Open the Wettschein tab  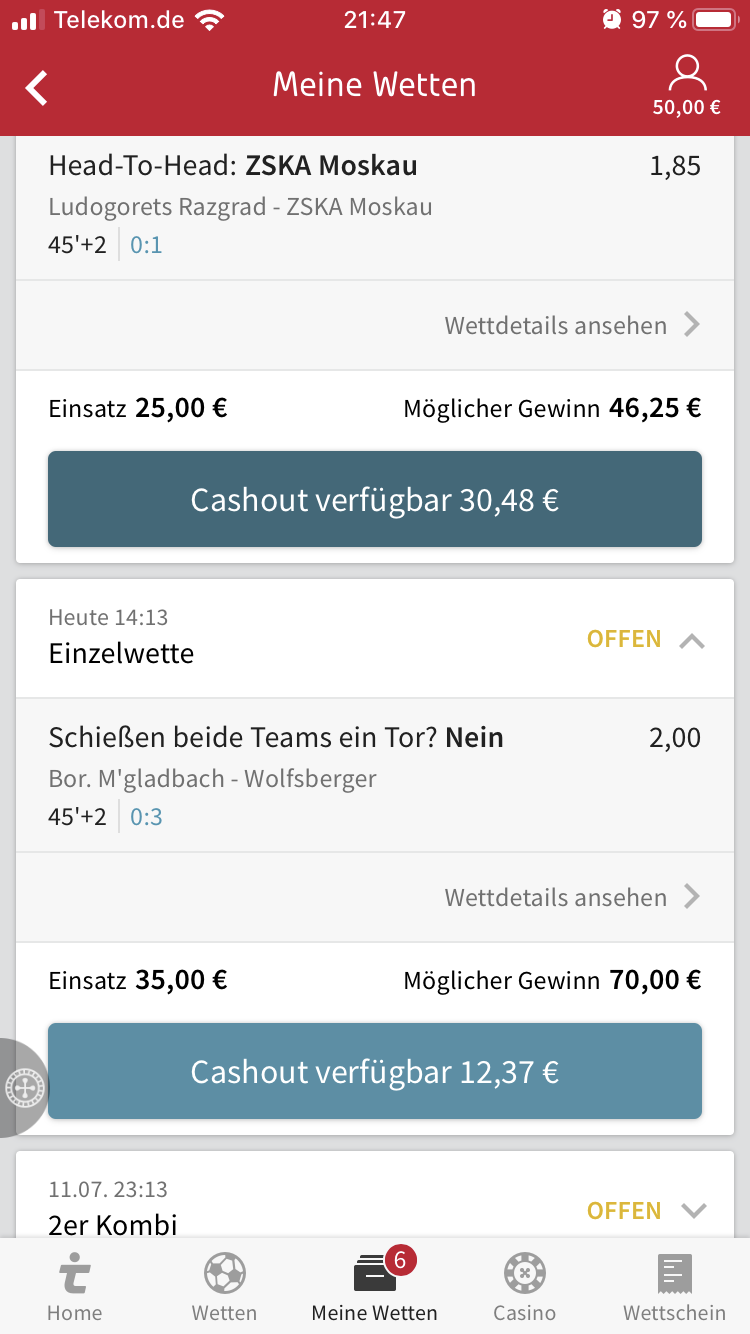click(674, 1288)
